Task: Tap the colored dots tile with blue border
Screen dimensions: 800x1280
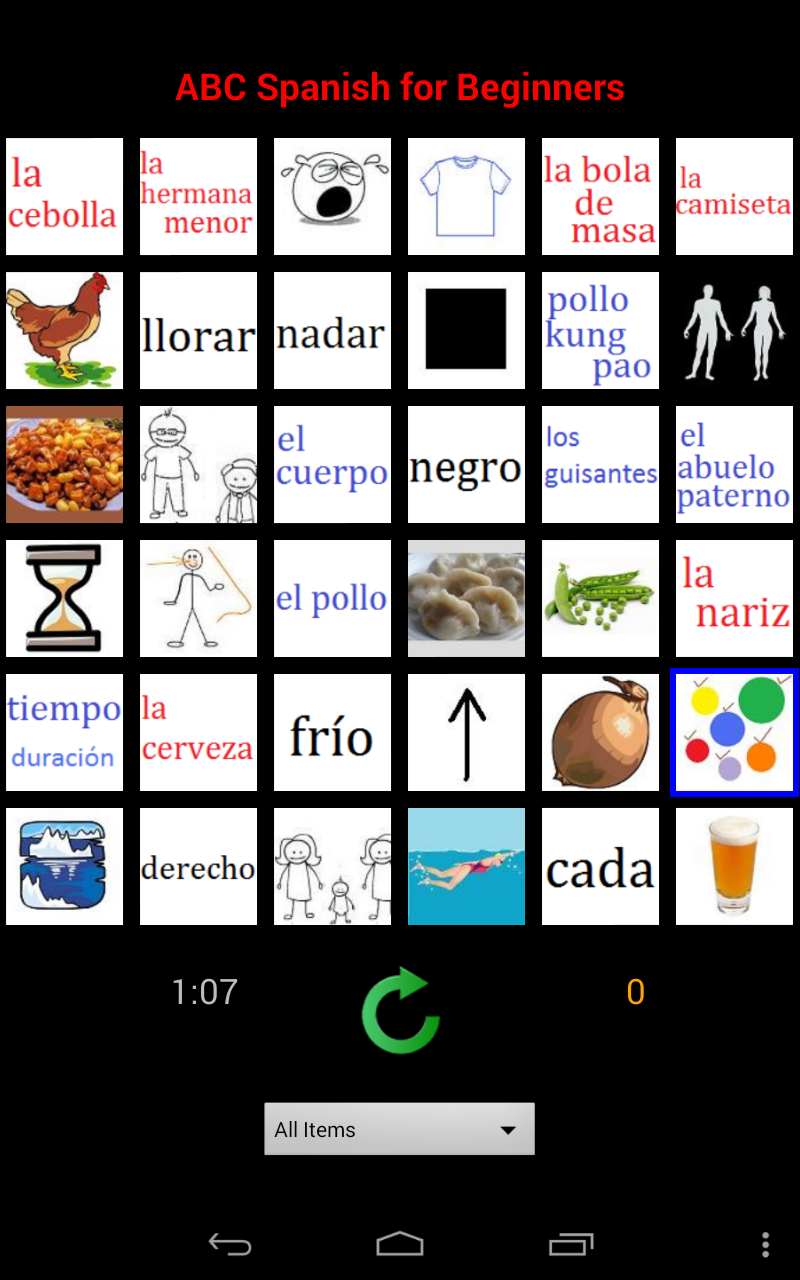Action: pos(734,732)
